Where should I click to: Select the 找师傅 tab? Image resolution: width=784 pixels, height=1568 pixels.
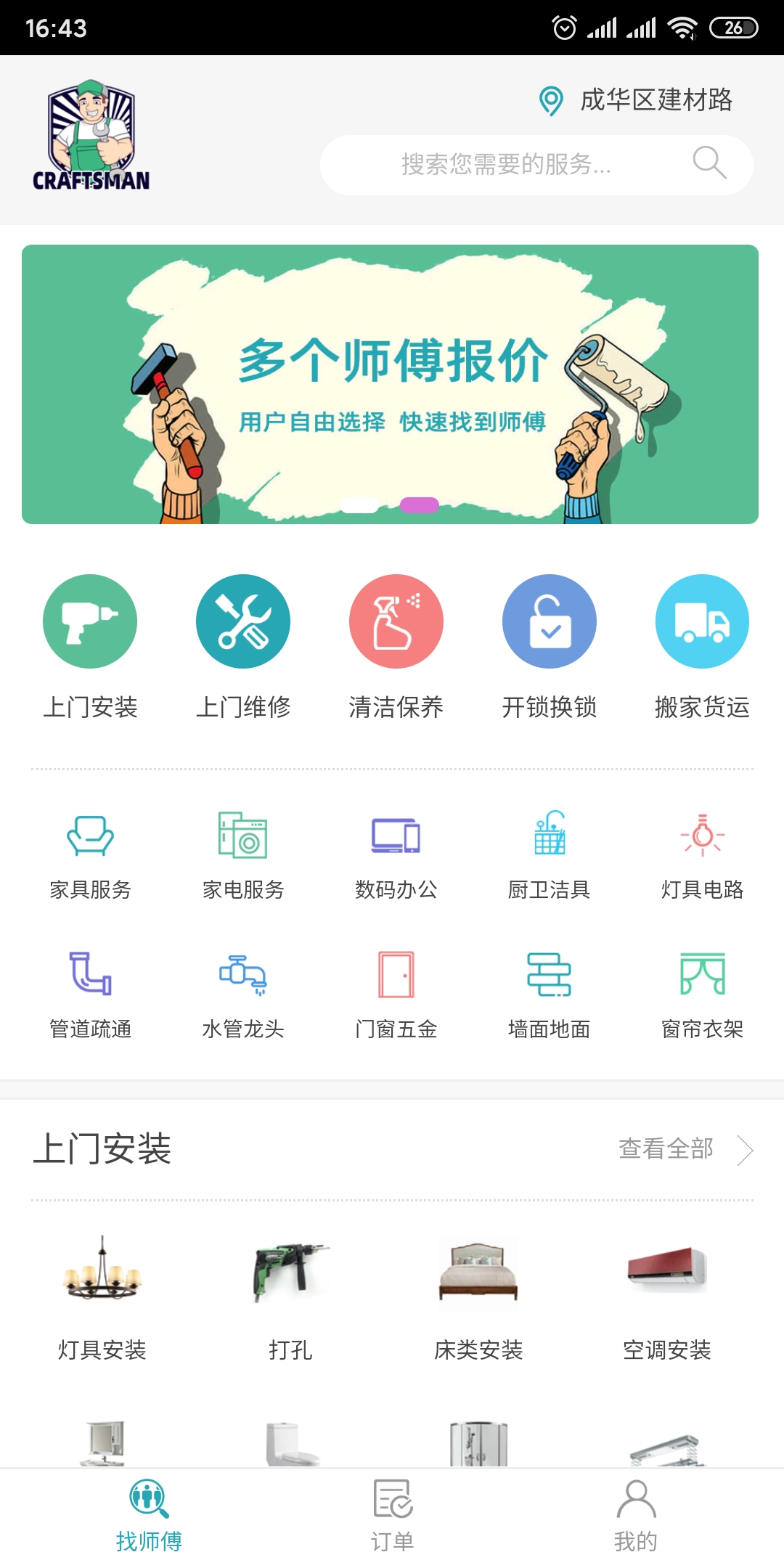(149, 1515)
